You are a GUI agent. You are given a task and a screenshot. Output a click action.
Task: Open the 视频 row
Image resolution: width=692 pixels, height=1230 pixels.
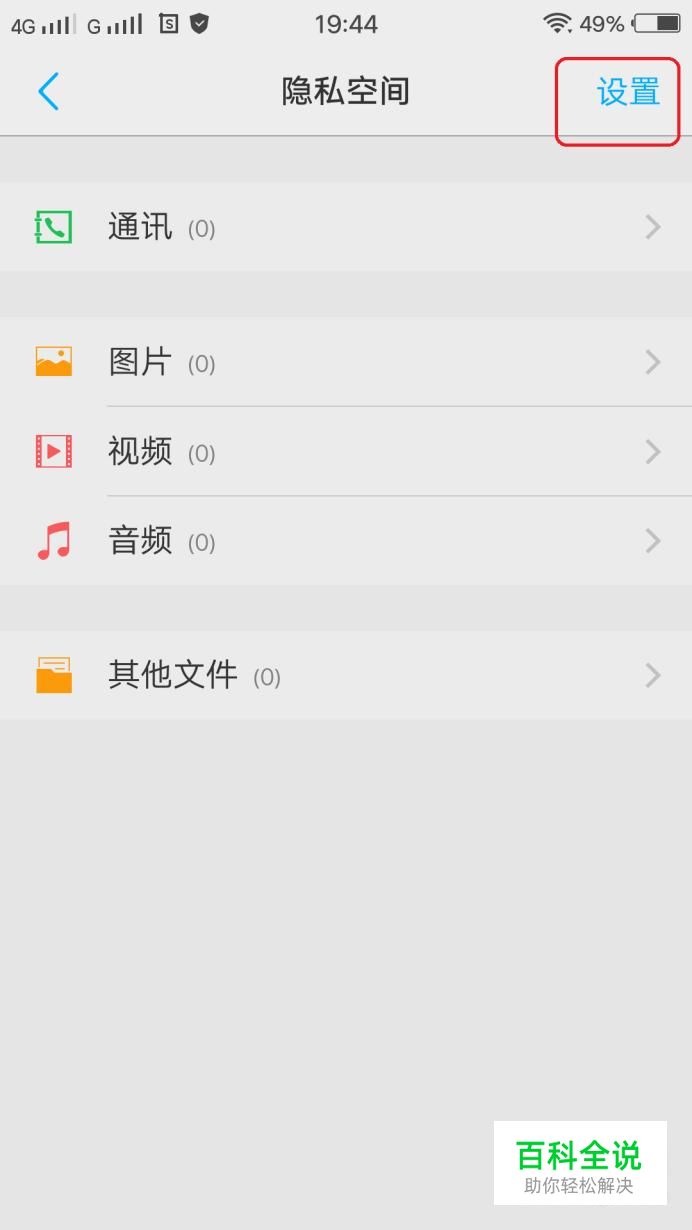pyautogui.click(x=346, y=451)
